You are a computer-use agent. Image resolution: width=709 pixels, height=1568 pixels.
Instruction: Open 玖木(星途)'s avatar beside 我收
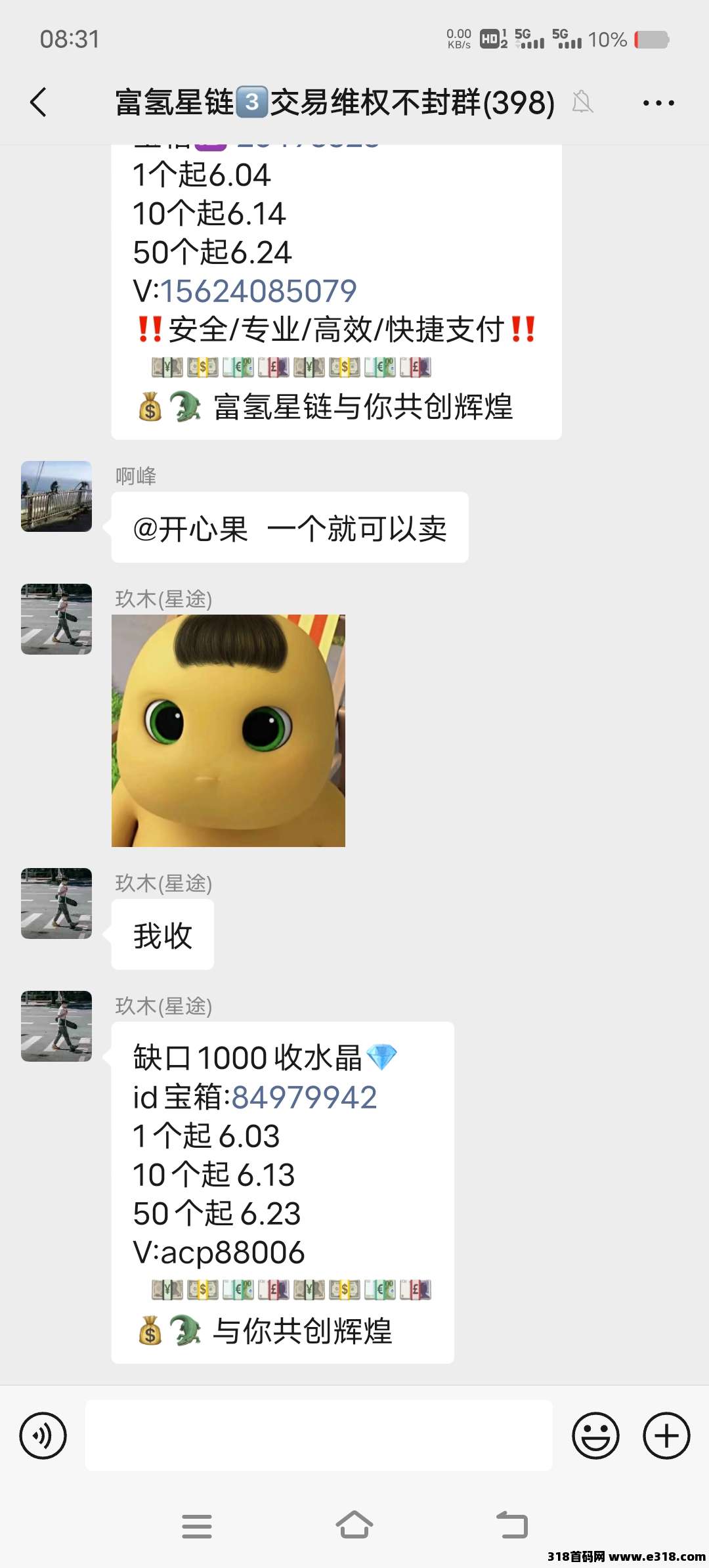tap(56, 904)
